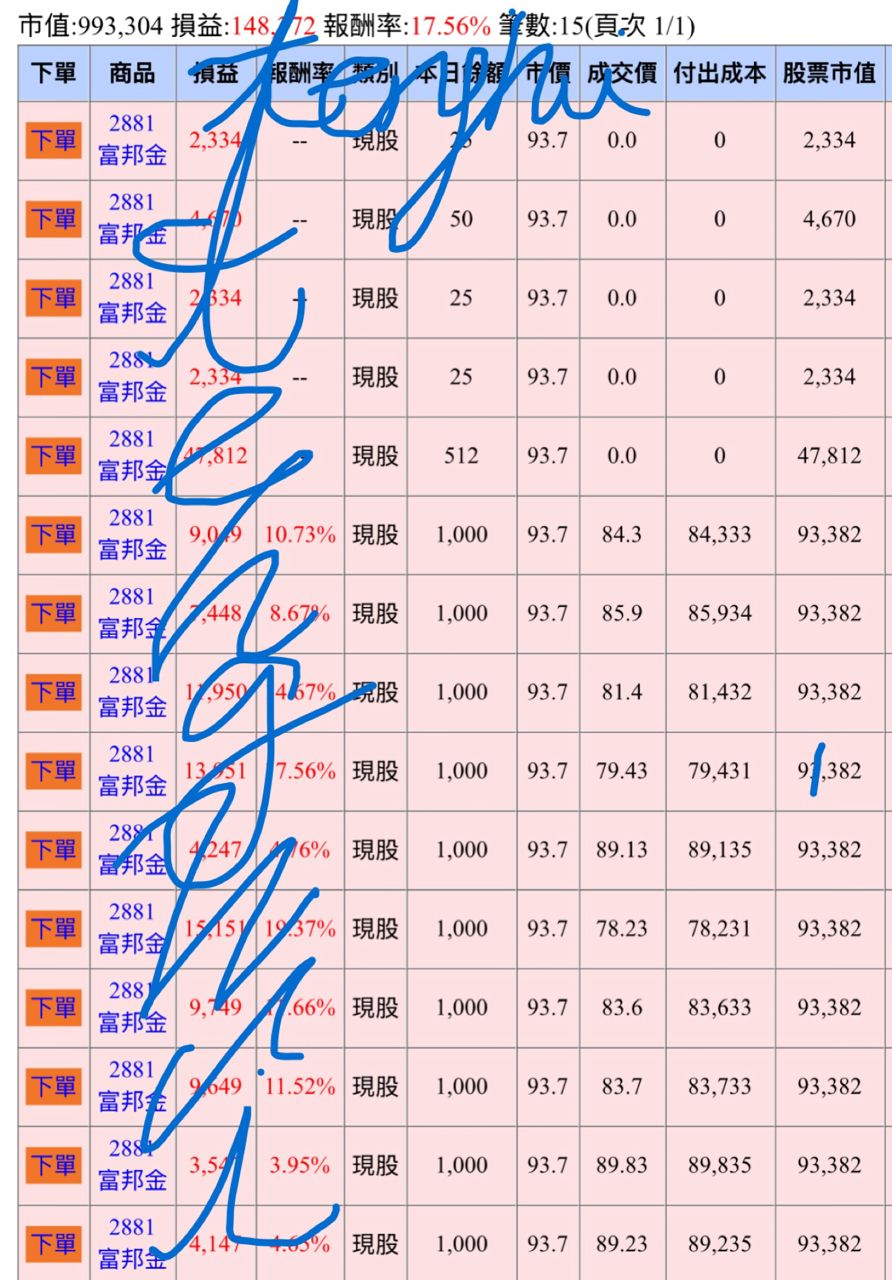Place an order on the 89,835 cost row
Screen dimensions: 892x1280
click(53, 1165)
